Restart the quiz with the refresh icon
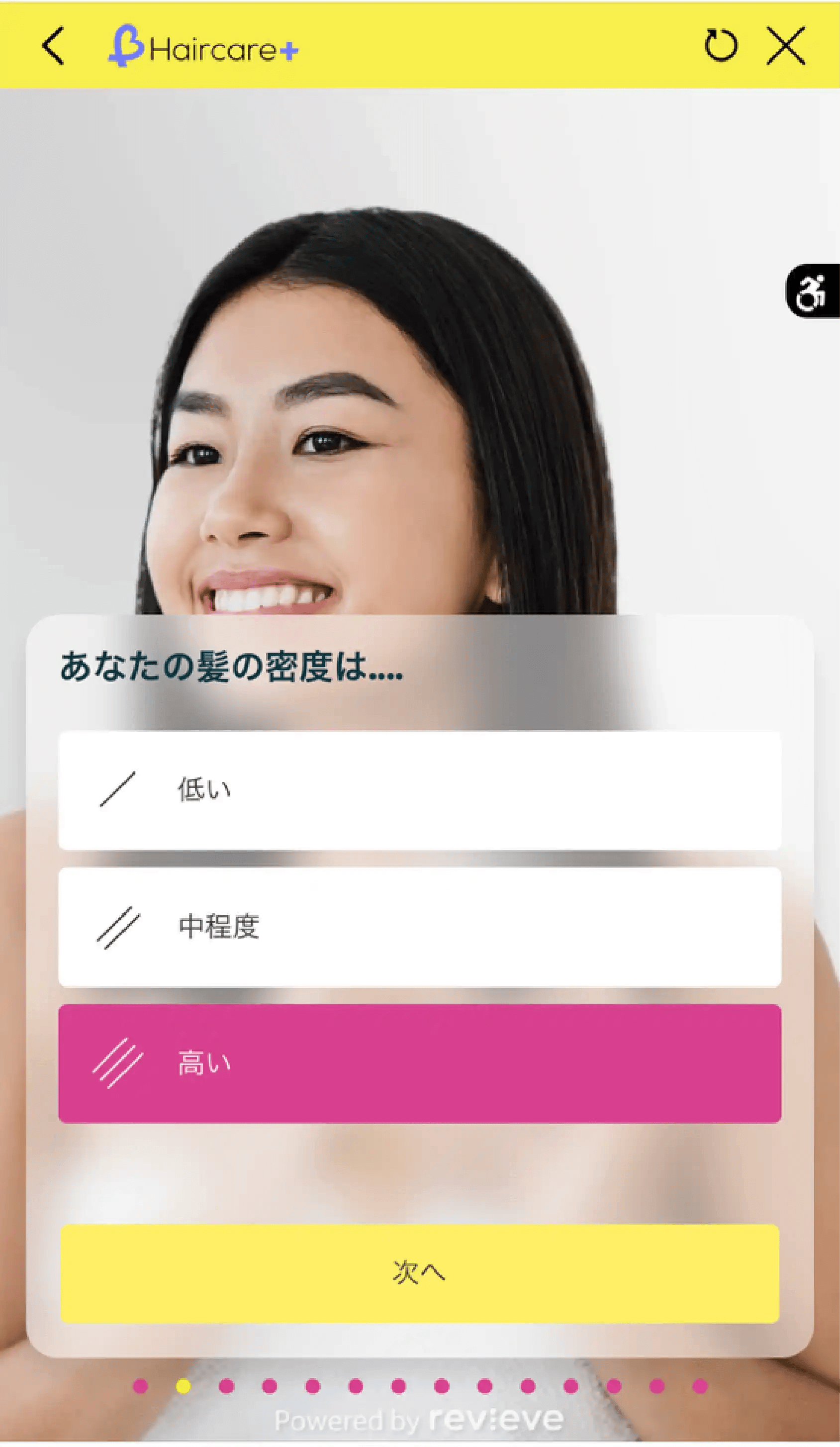This screenshot has height=1447, width=840. point(721,45)
